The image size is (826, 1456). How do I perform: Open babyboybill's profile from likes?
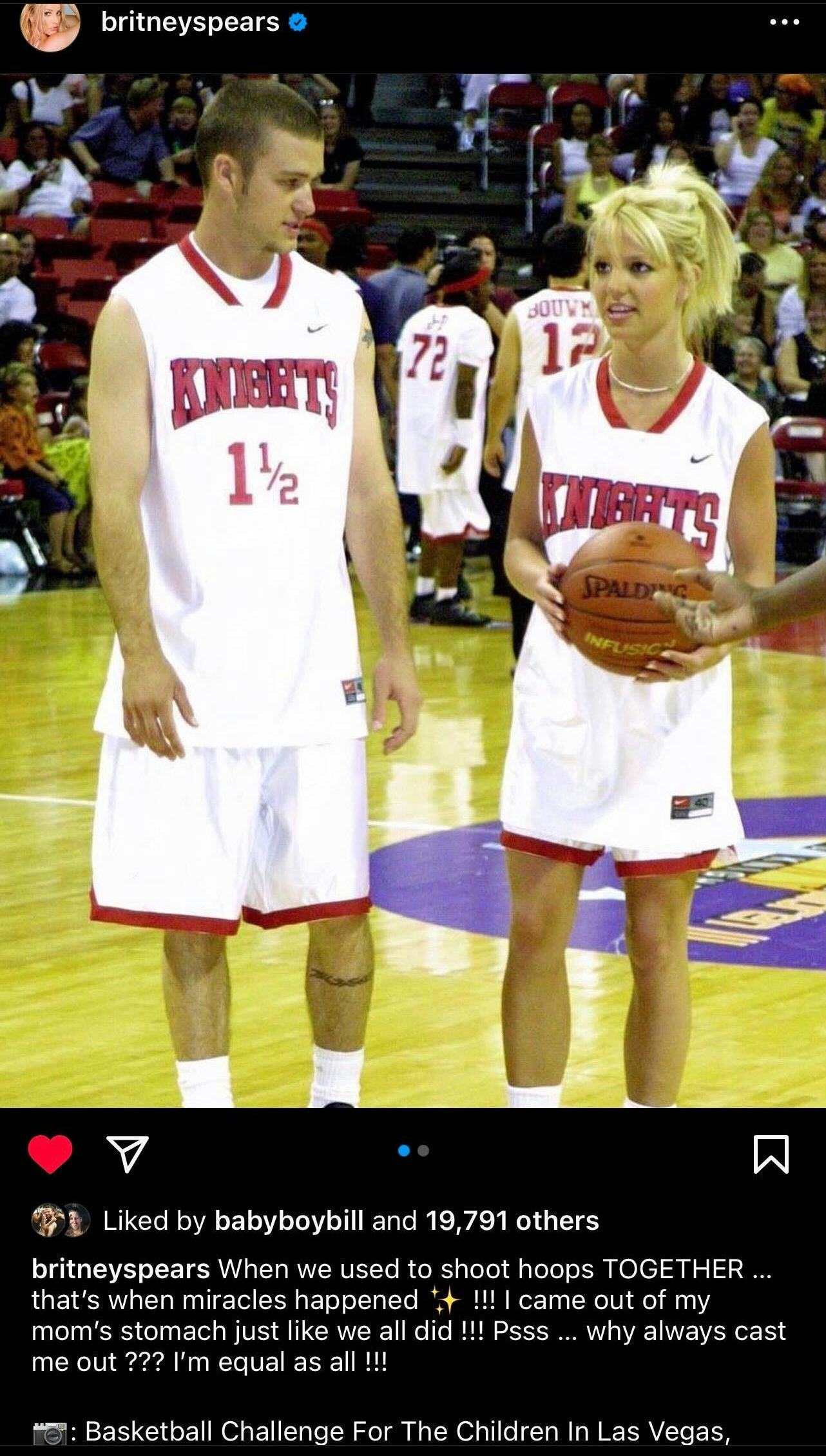[288, 1220]
